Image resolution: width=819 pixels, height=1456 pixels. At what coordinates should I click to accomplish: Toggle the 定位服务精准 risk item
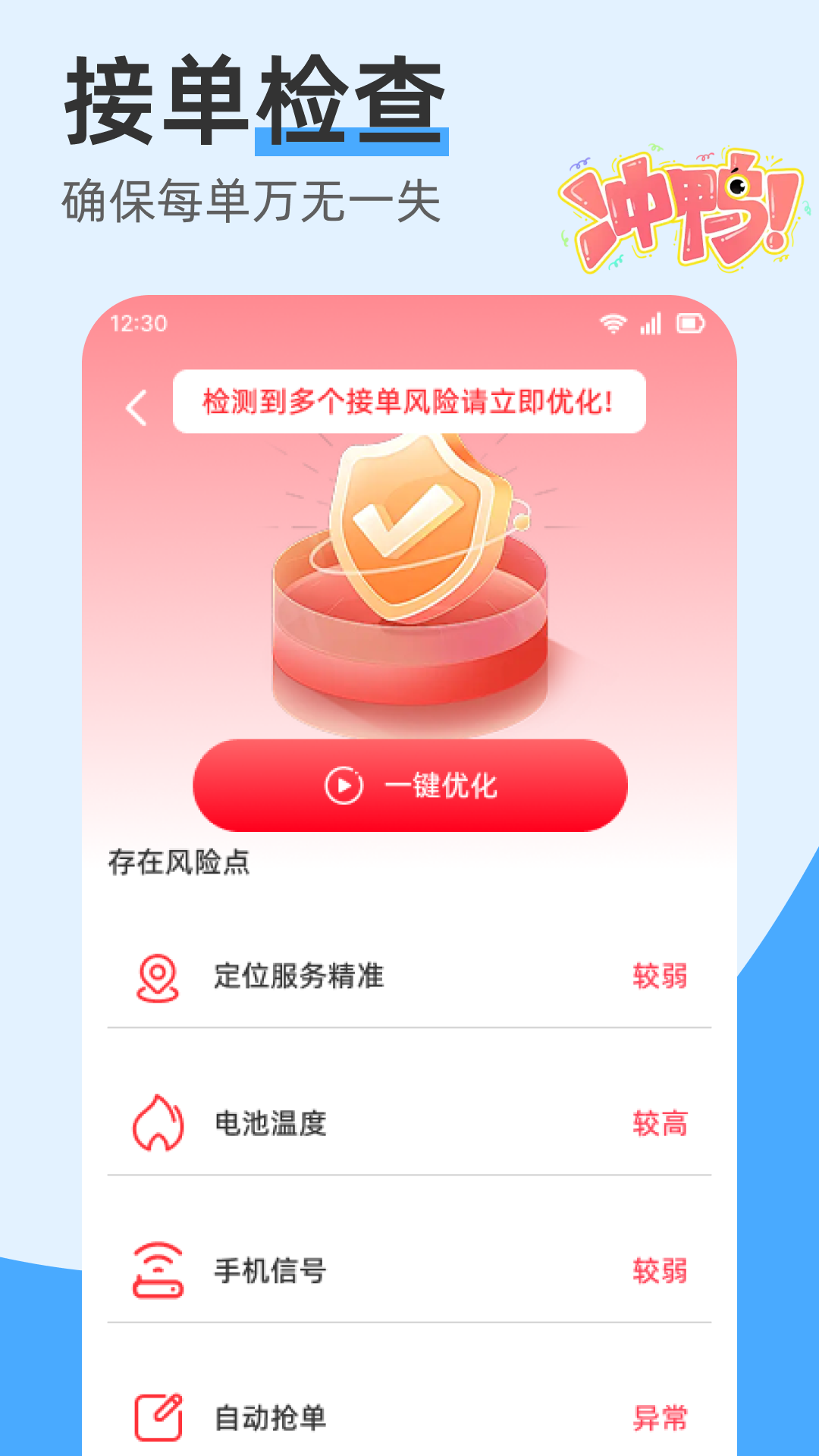click(x=409, y=980)
